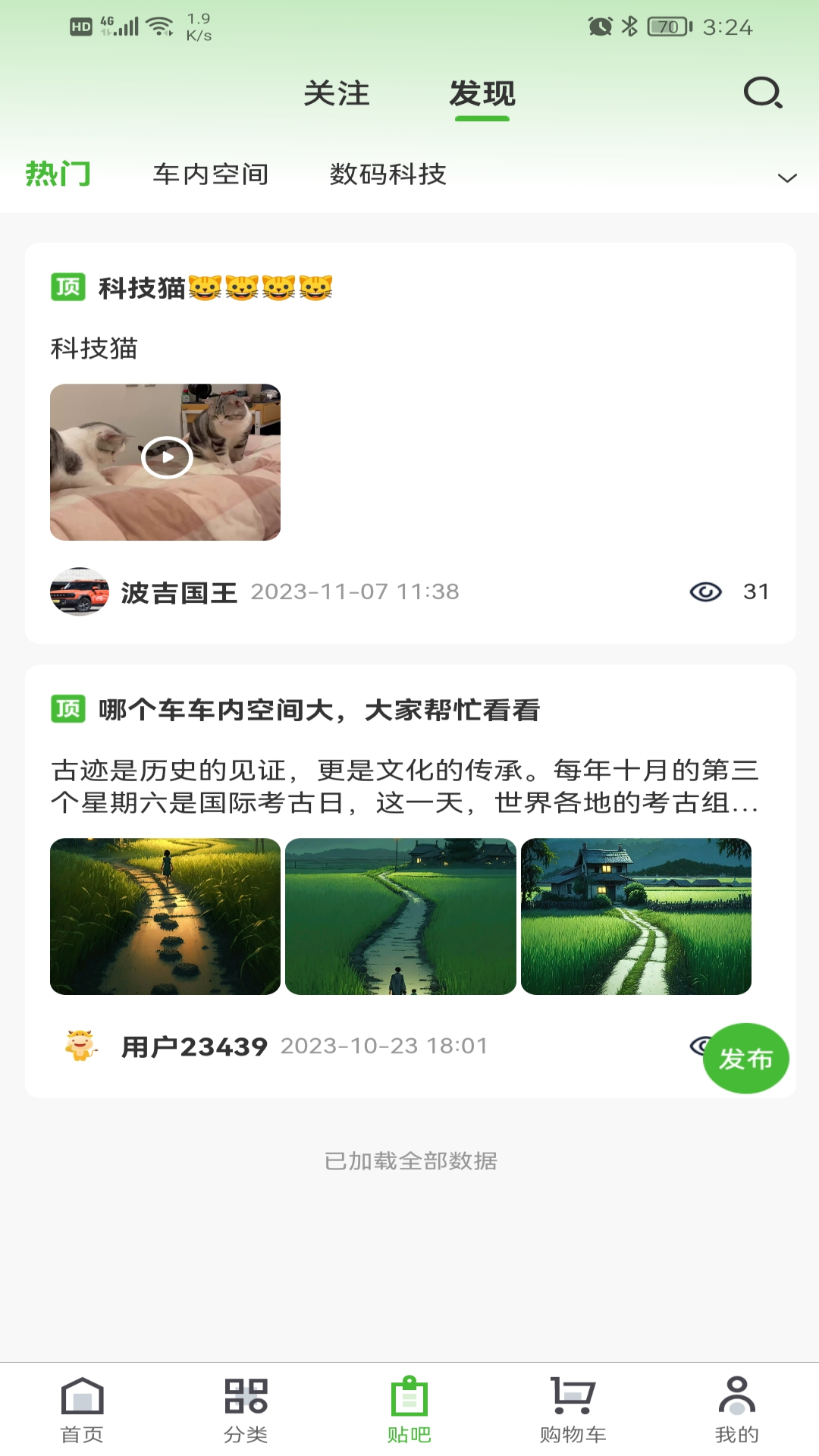Viewport: 819px width, 1456px height.
Task: Select the 数码科技 category
Action: click(x=388, y=174)
